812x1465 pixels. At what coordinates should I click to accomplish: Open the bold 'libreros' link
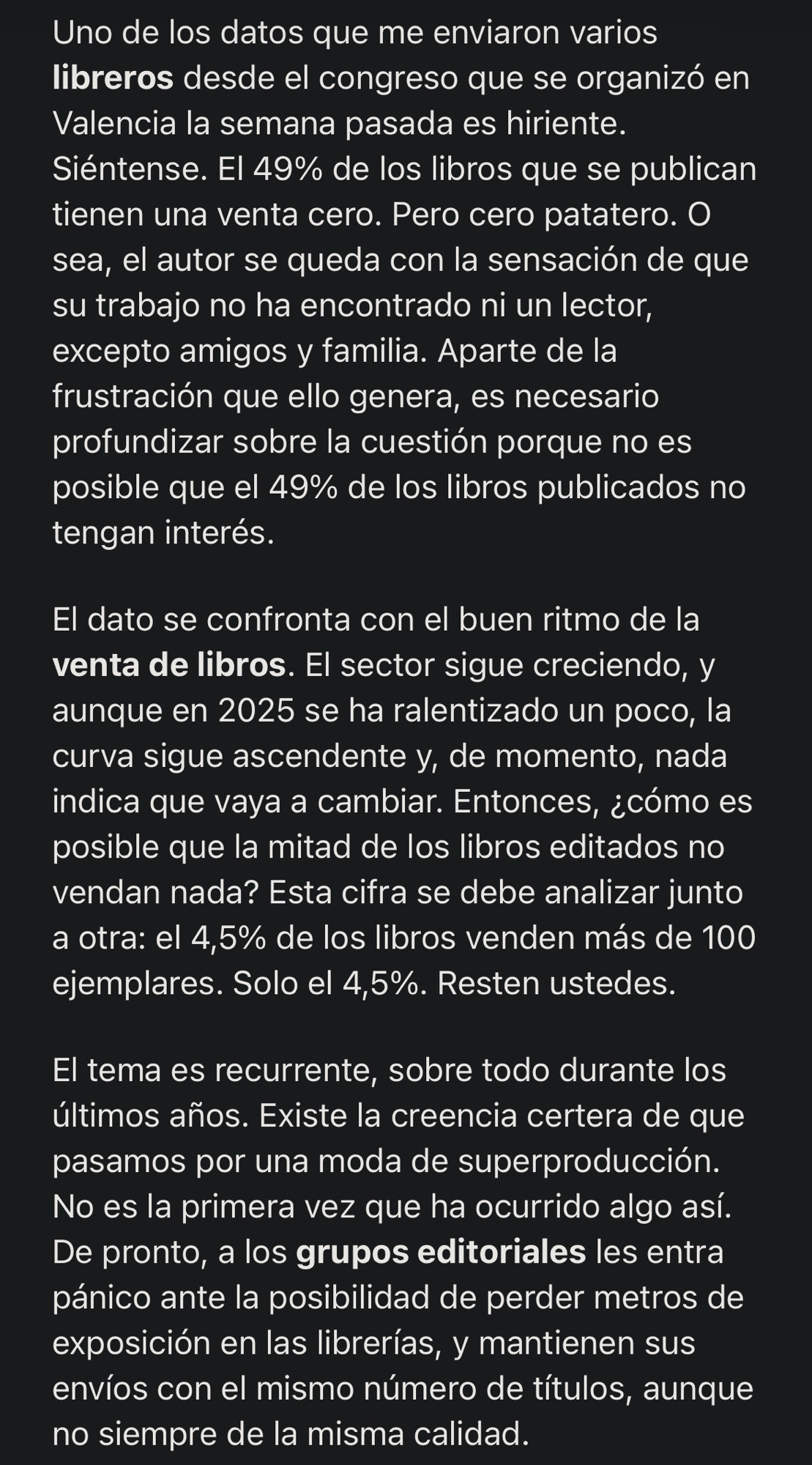(113, 78)
